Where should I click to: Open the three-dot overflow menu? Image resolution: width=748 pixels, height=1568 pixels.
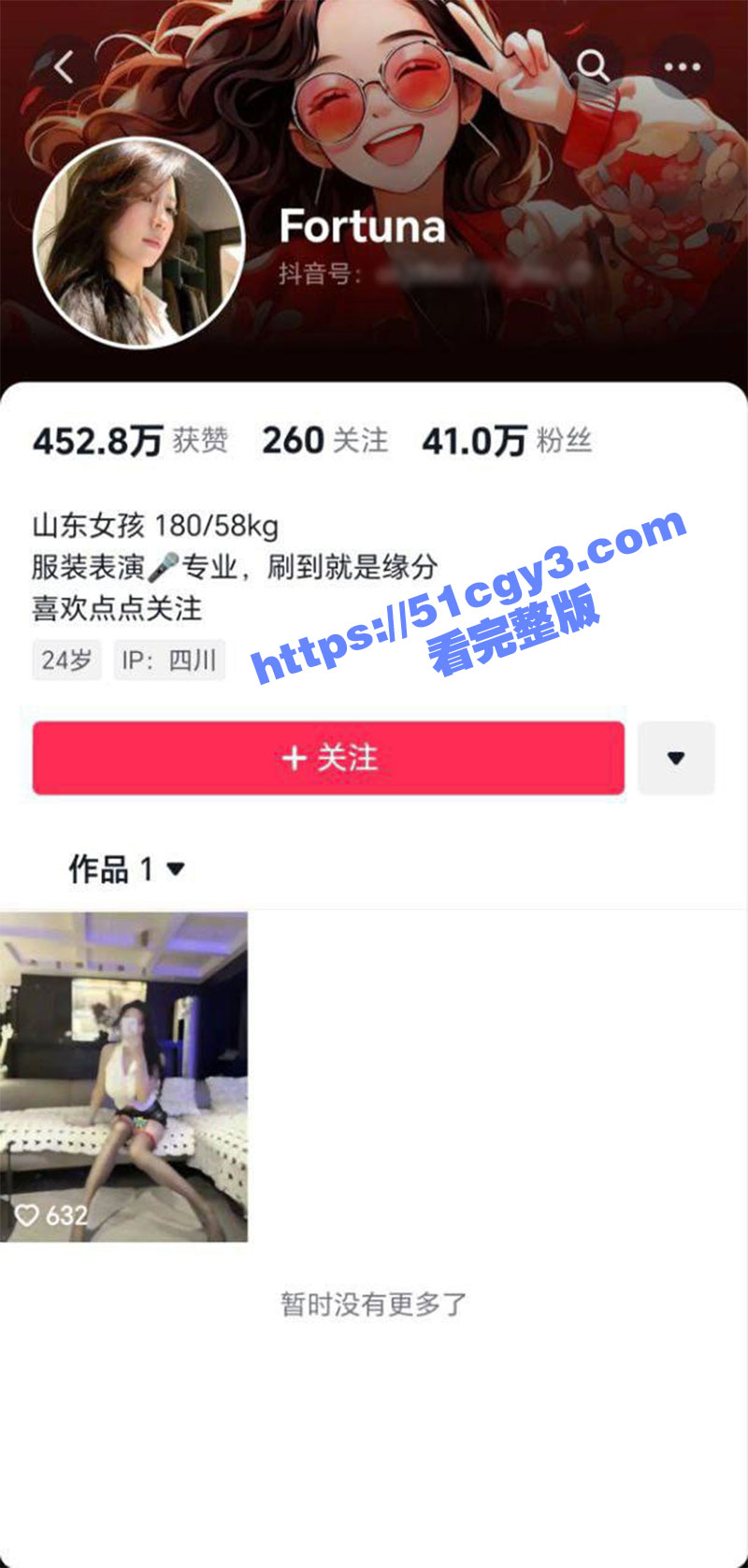point(682,66)
